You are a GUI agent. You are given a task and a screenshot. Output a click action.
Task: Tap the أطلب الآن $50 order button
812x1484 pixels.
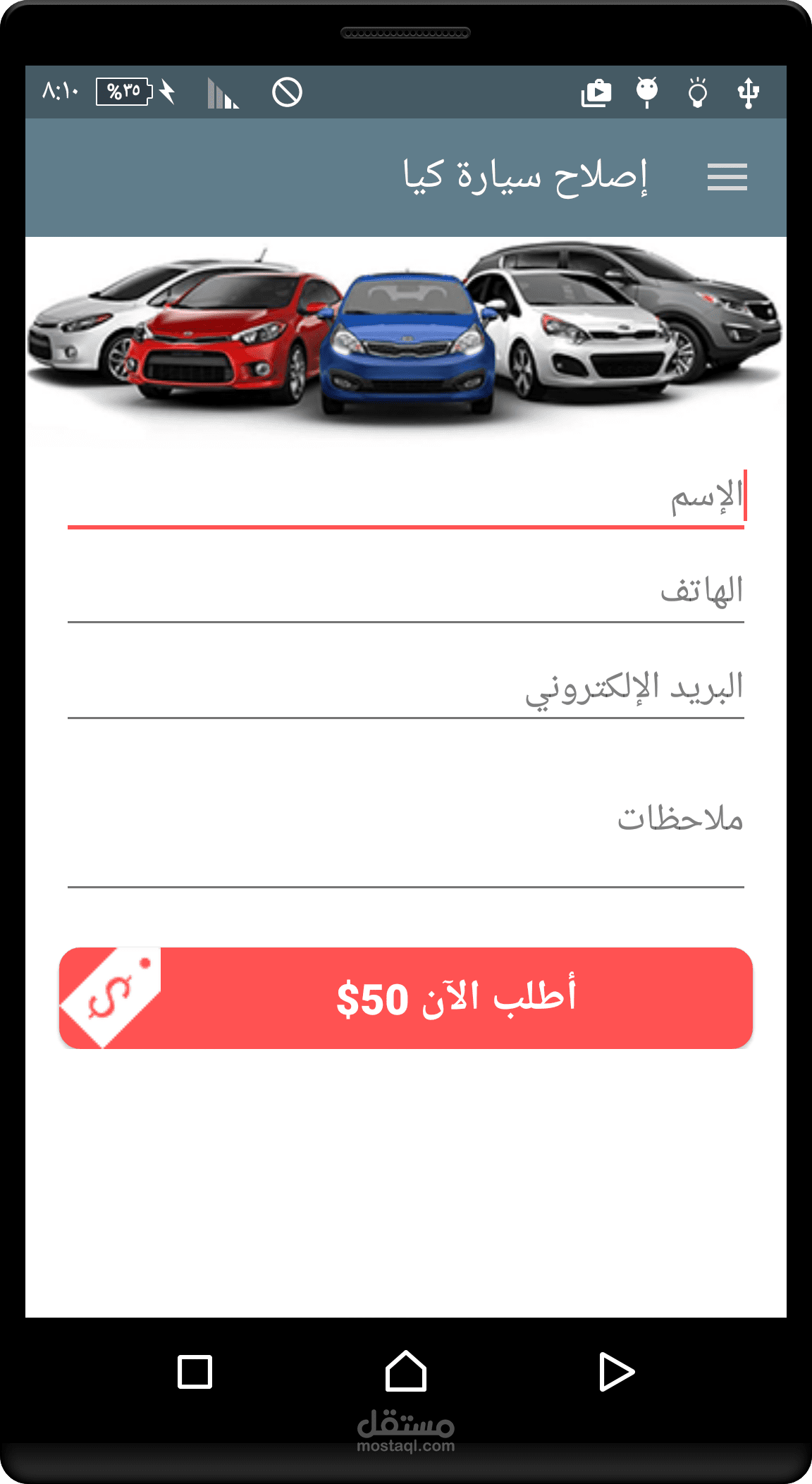[x=406, y=998]
